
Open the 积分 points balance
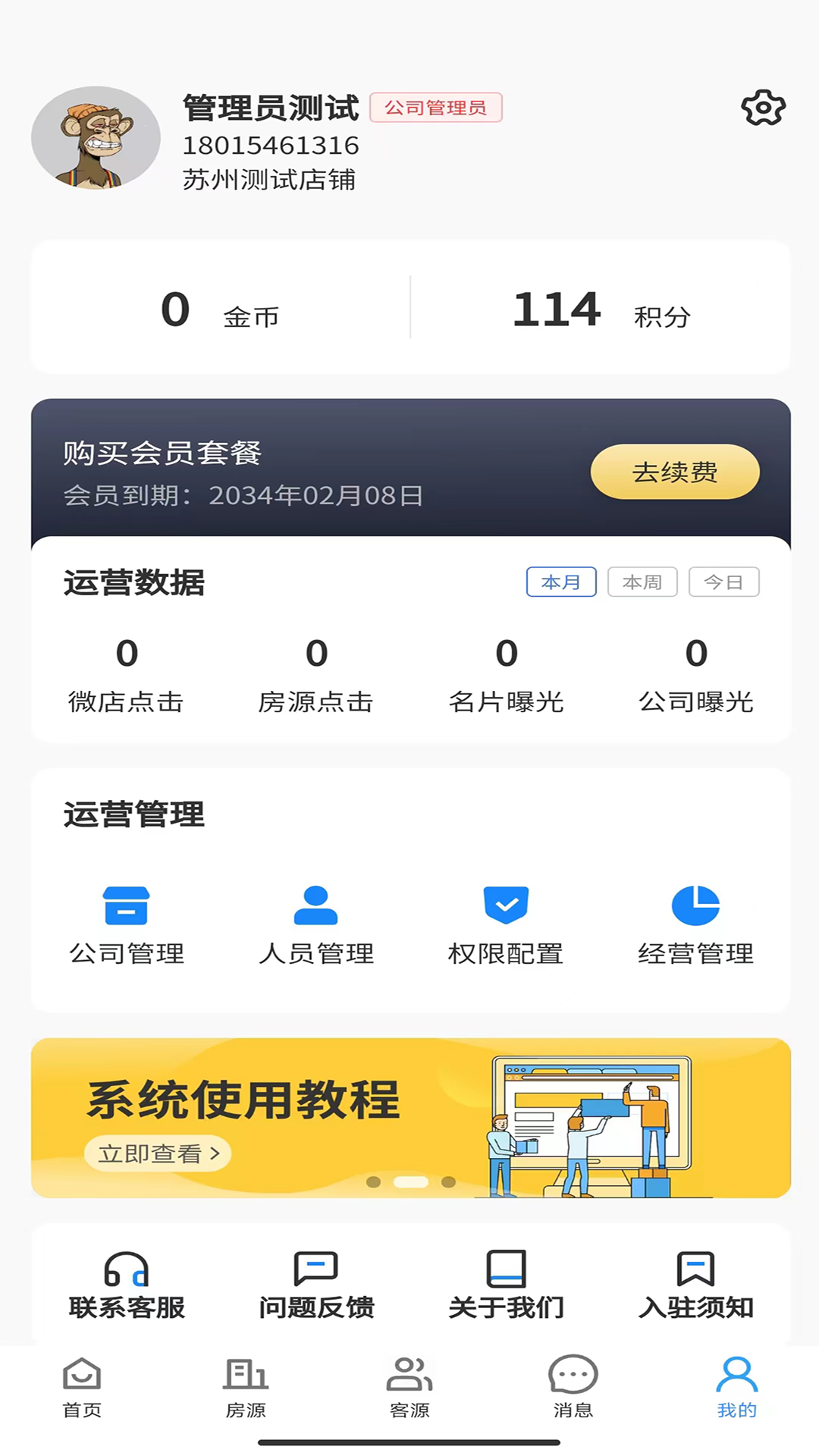click(601, 309)
